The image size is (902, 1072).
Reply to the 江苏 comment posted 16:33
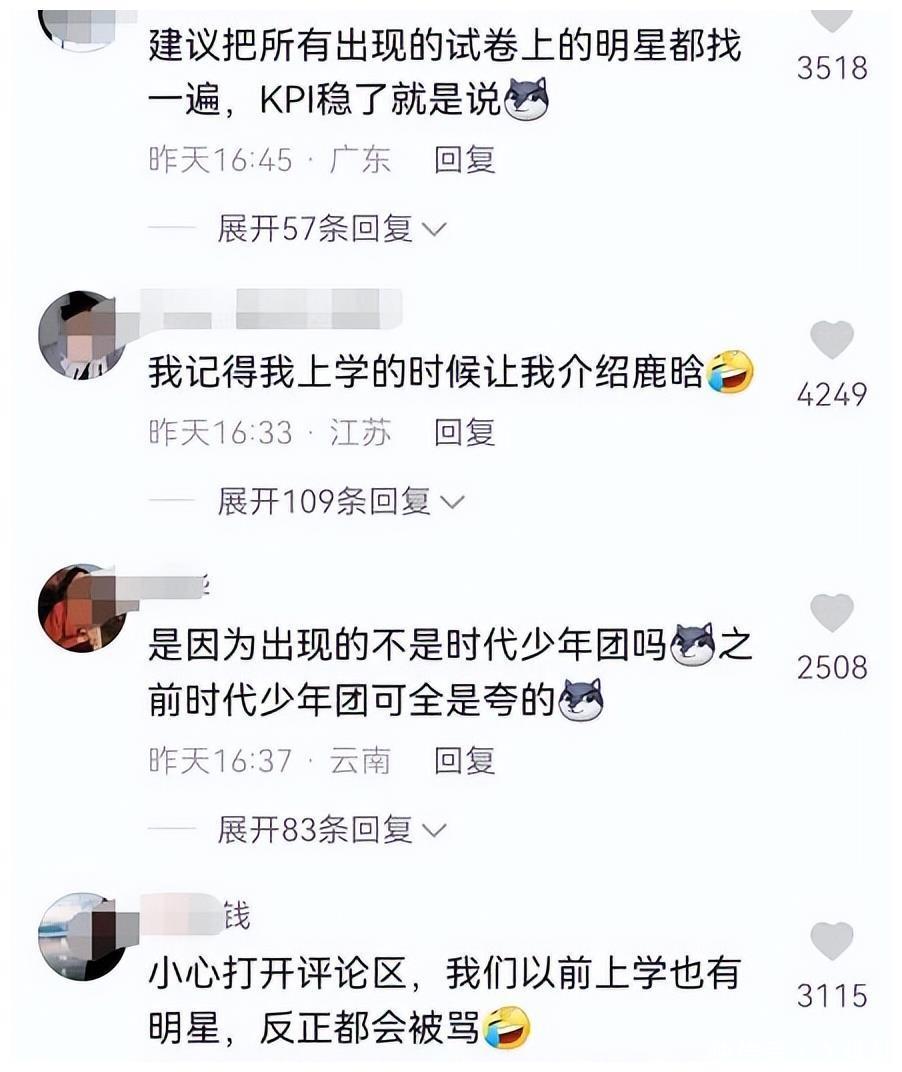(x=465, y=433)
